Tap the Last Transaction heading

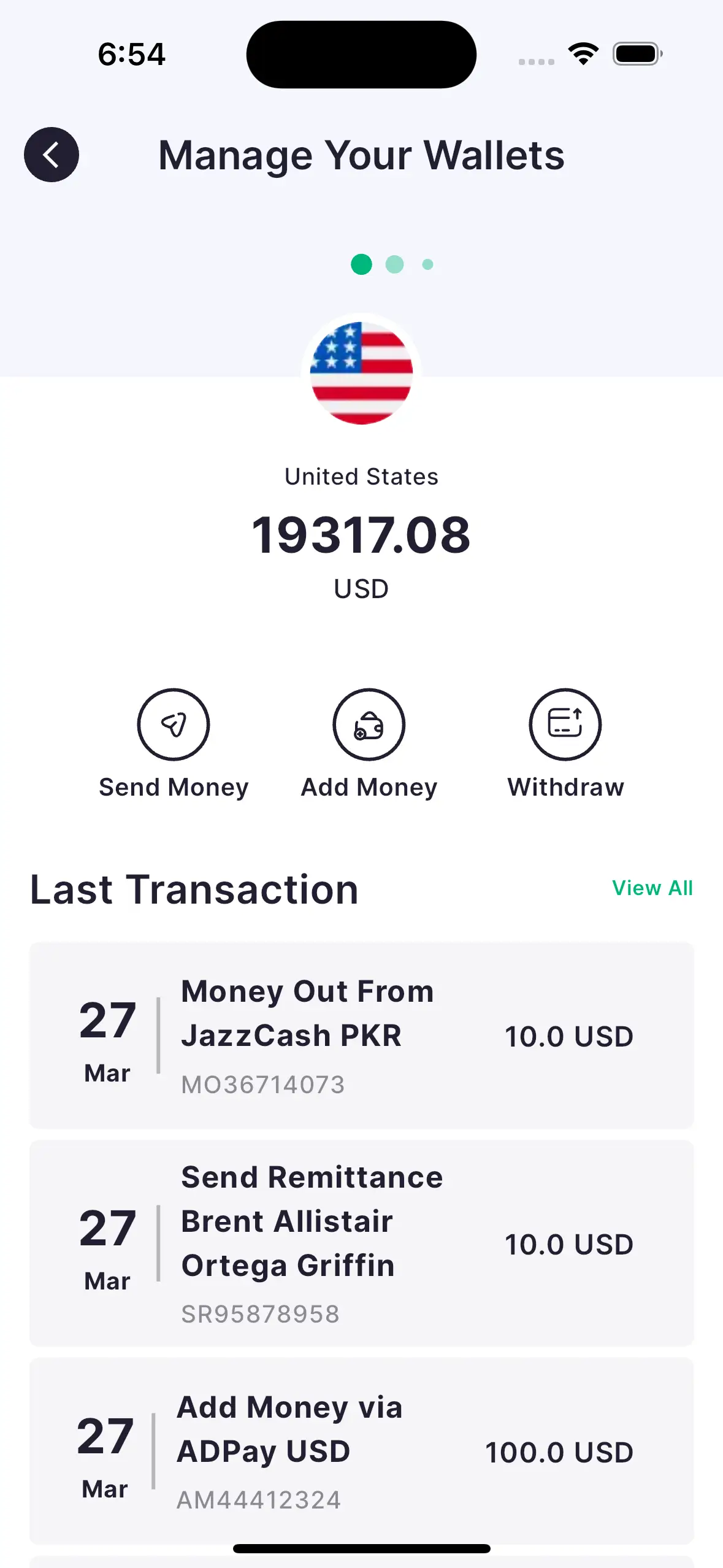click(194, 890)
